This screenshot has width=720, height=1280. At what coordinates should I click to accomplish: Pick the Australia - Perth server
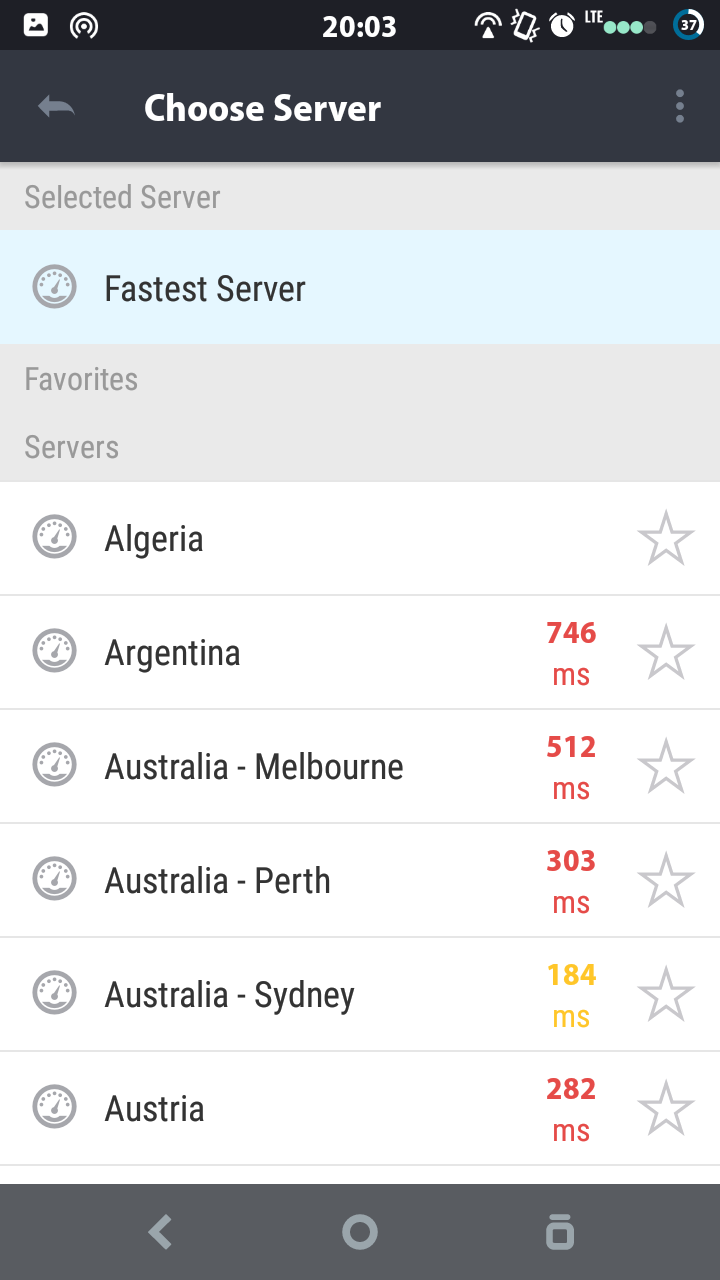217,881
